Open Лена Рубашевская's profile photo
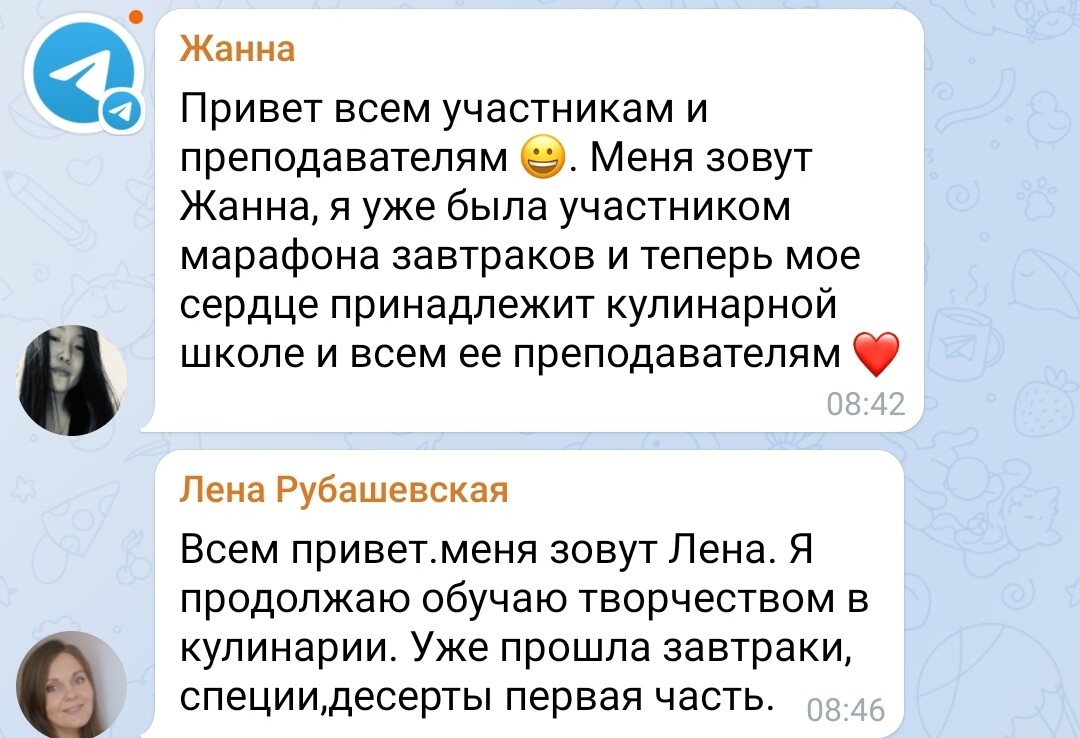Image resolution: width=1080 pixels, height=738 pixels. [73, 683]
